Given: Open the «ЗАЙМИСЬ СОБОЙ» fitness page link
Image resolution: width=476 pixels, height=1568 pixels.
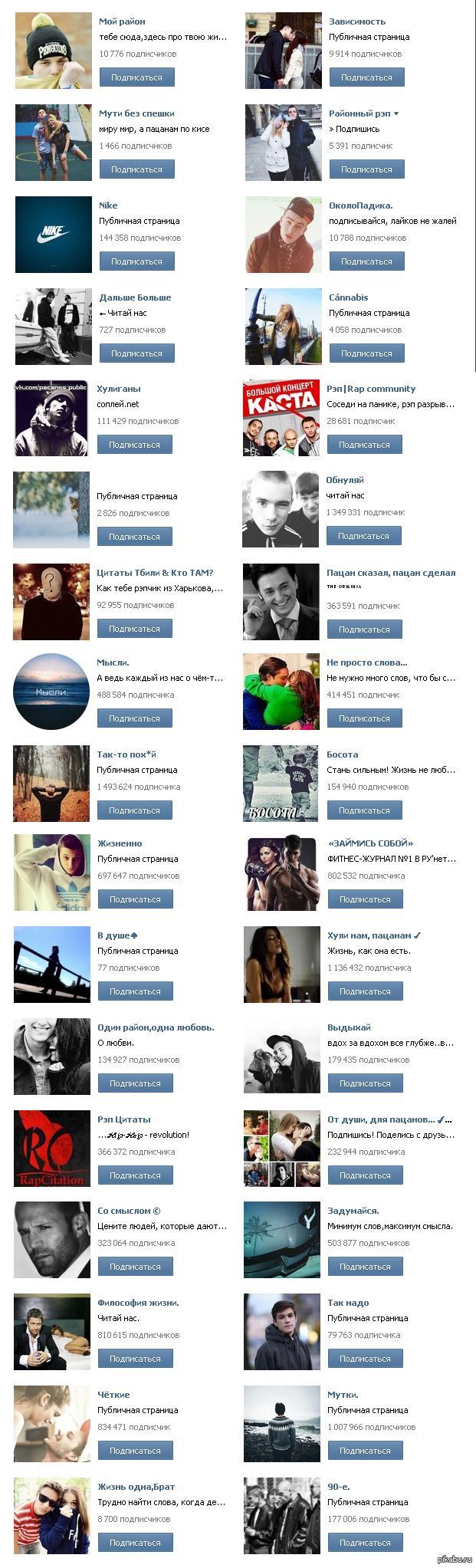Looking at the screenshot, I should (x=370, y=843).
